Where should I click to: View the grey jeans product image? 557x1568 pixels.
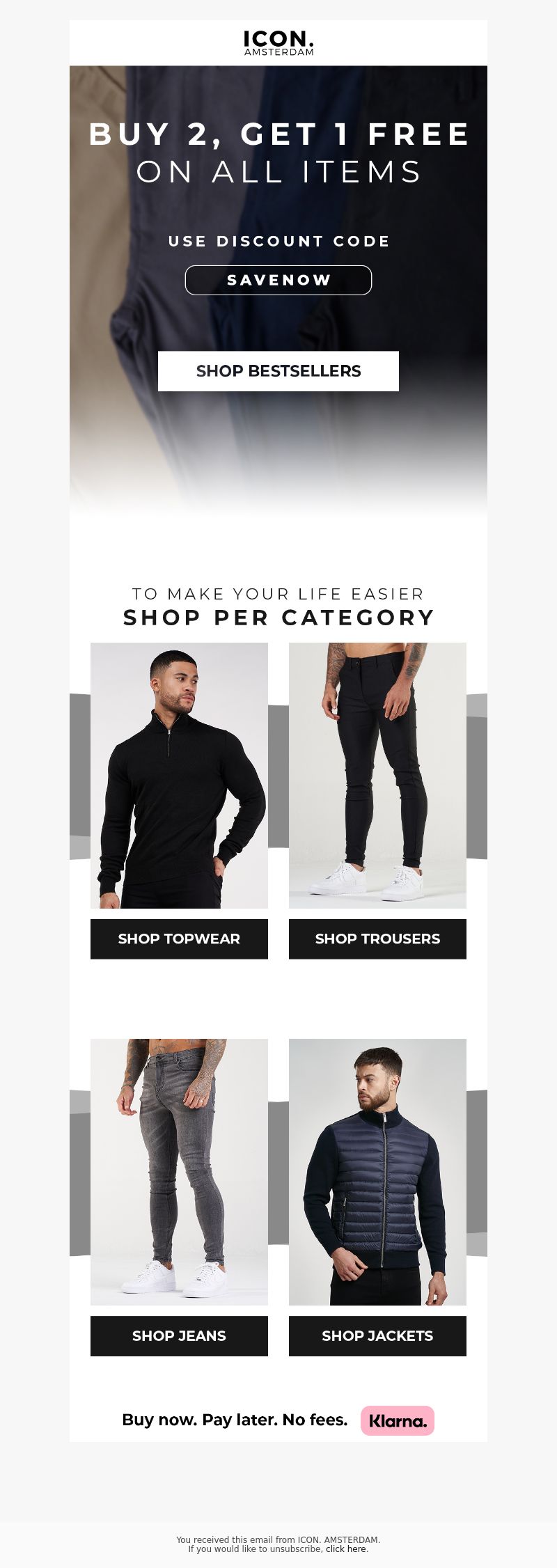[x=179, y=1172]
